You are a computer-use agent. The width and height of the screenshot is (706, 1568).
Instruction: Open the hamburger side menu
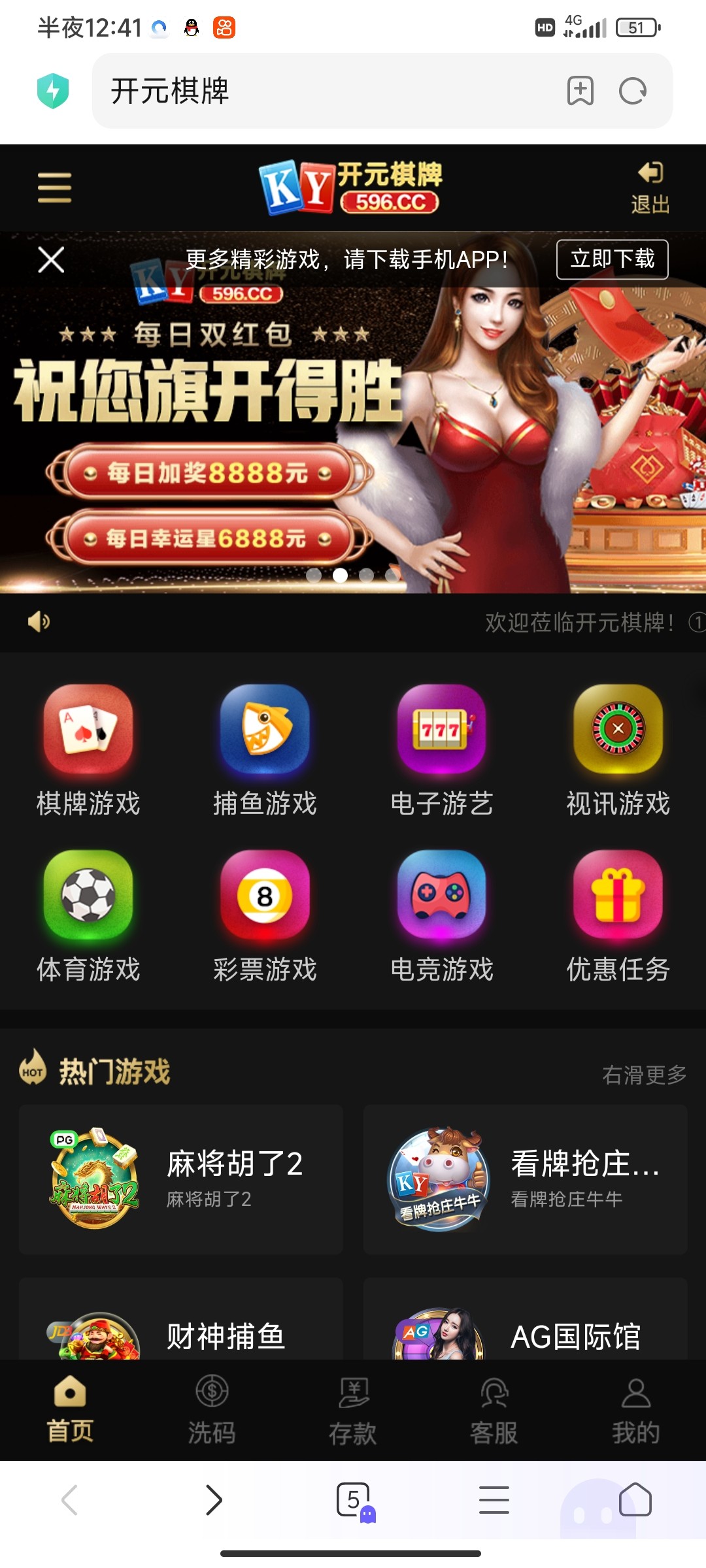tap(54, 188)
